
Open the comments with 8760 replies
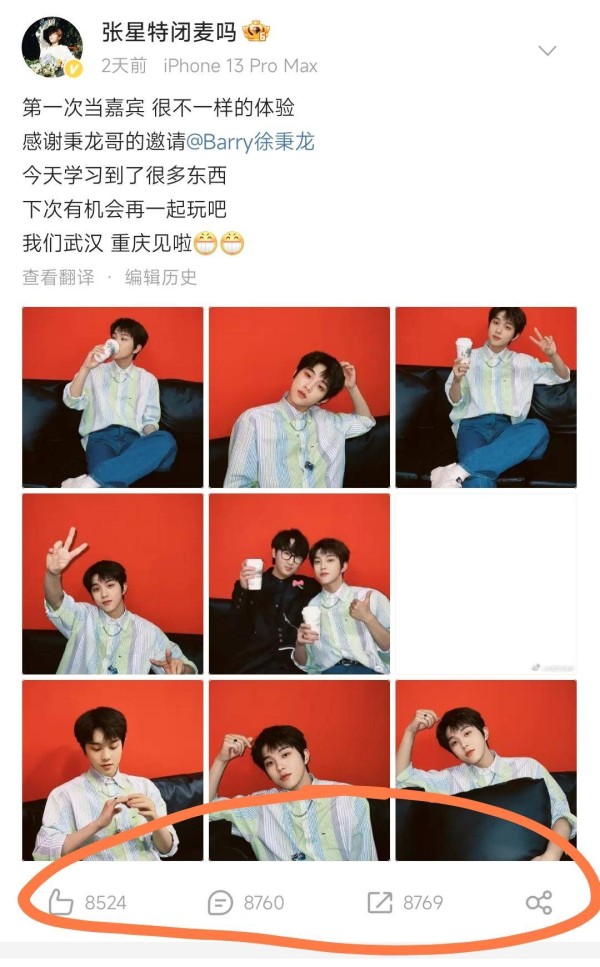(x=246, y=902)
